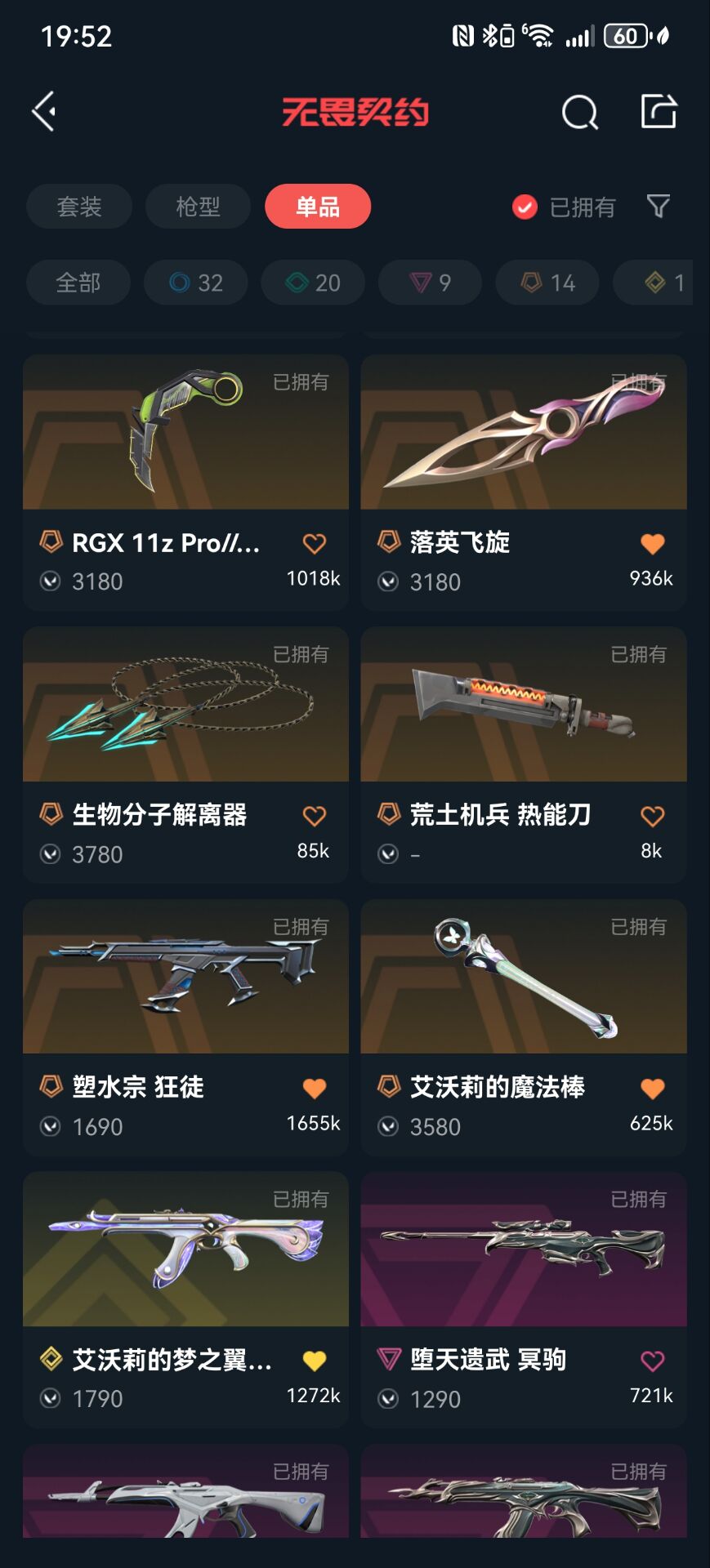Uncheck the 已拥有 filter checkbox

pyautogui.click(x=525, y=207)
